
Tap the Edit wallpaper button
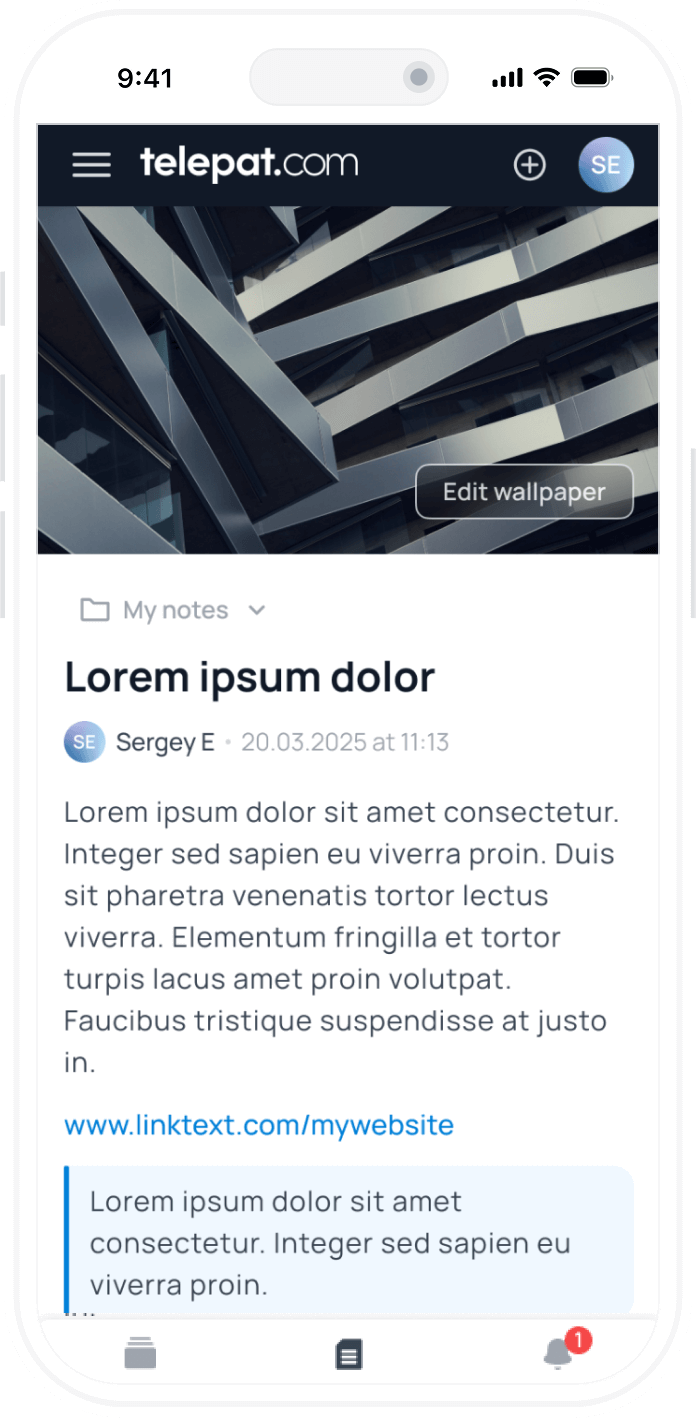click(524, 492)
